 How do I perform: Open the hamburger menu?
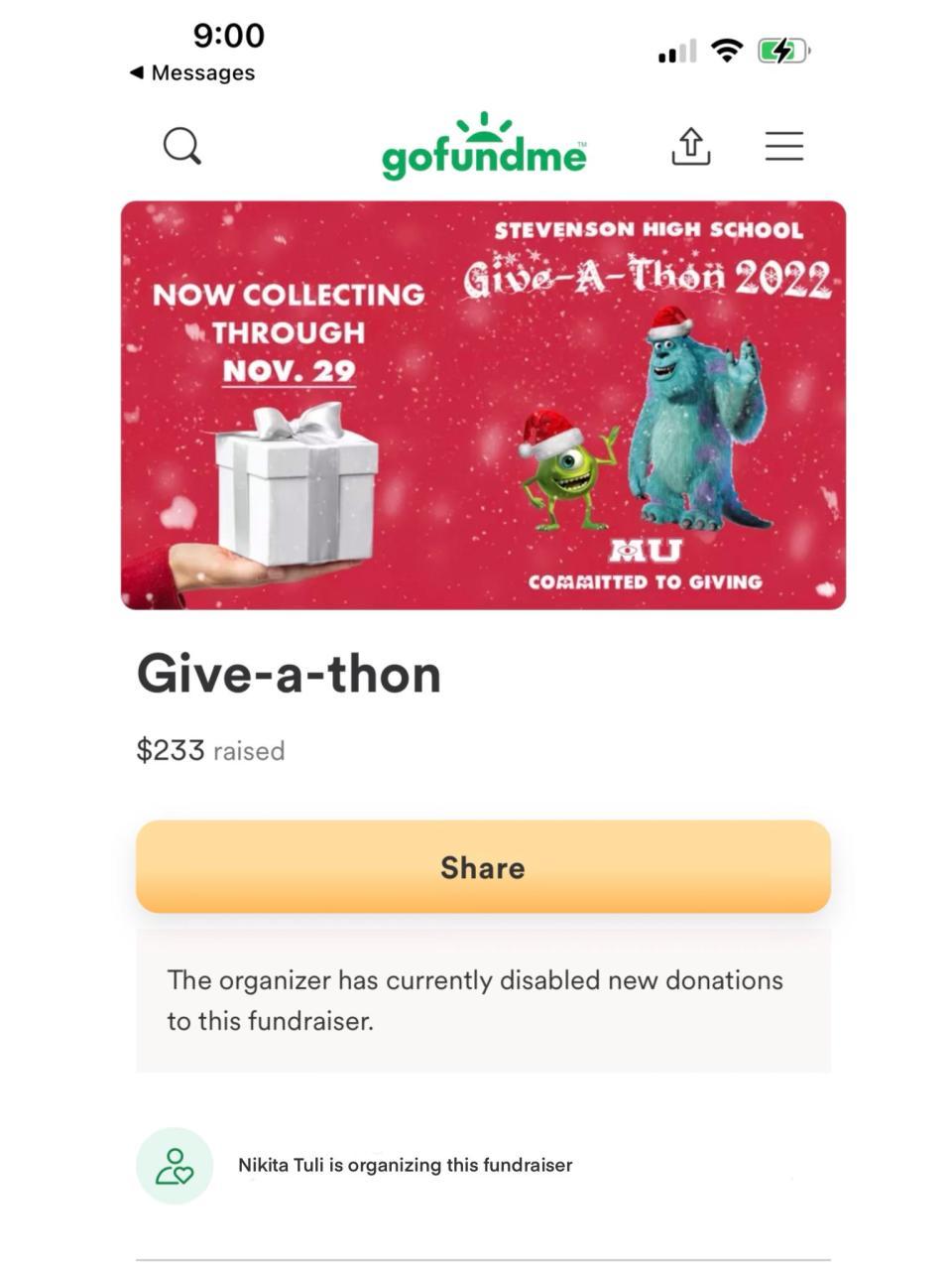click(x=783, y=146)
